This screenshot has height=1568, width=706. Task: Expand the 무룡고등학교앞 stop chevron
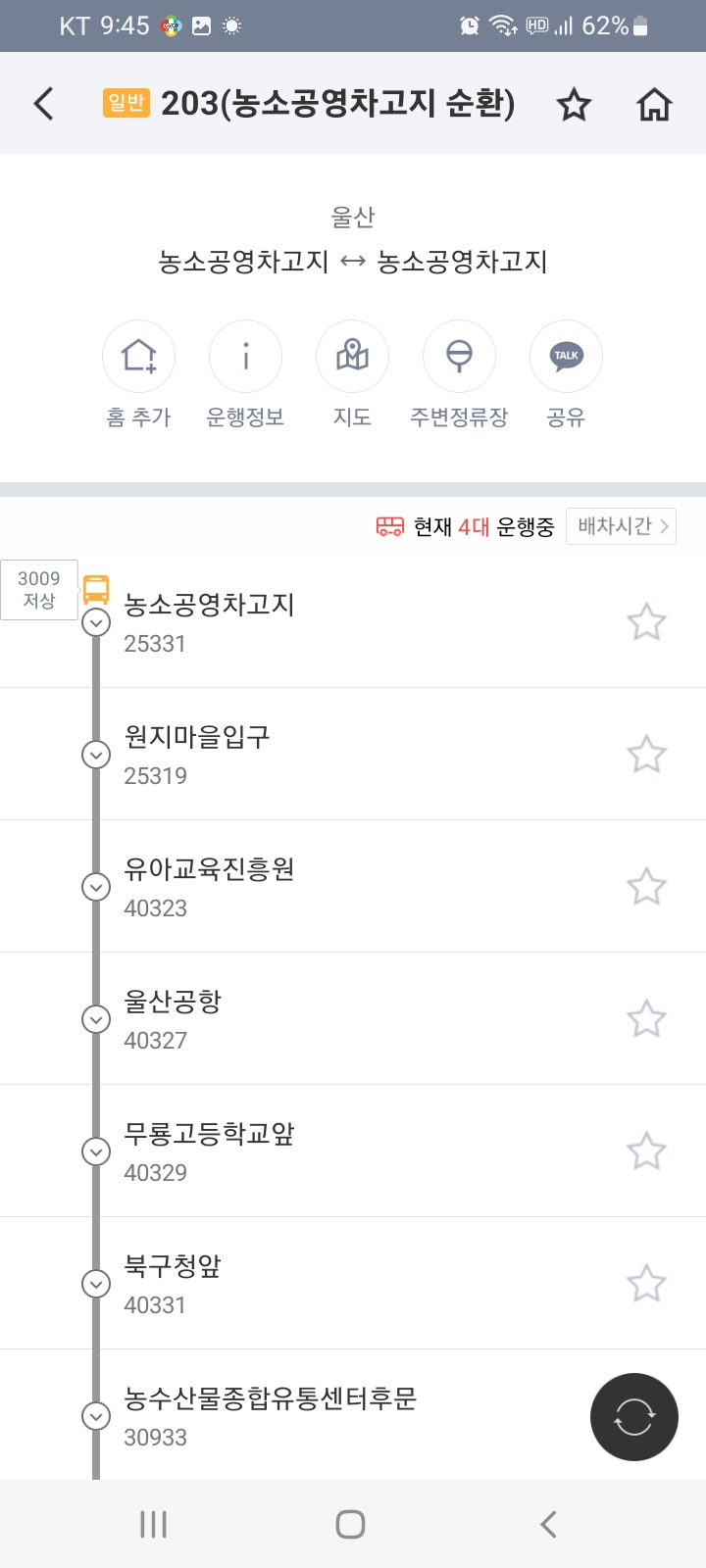96,1151
